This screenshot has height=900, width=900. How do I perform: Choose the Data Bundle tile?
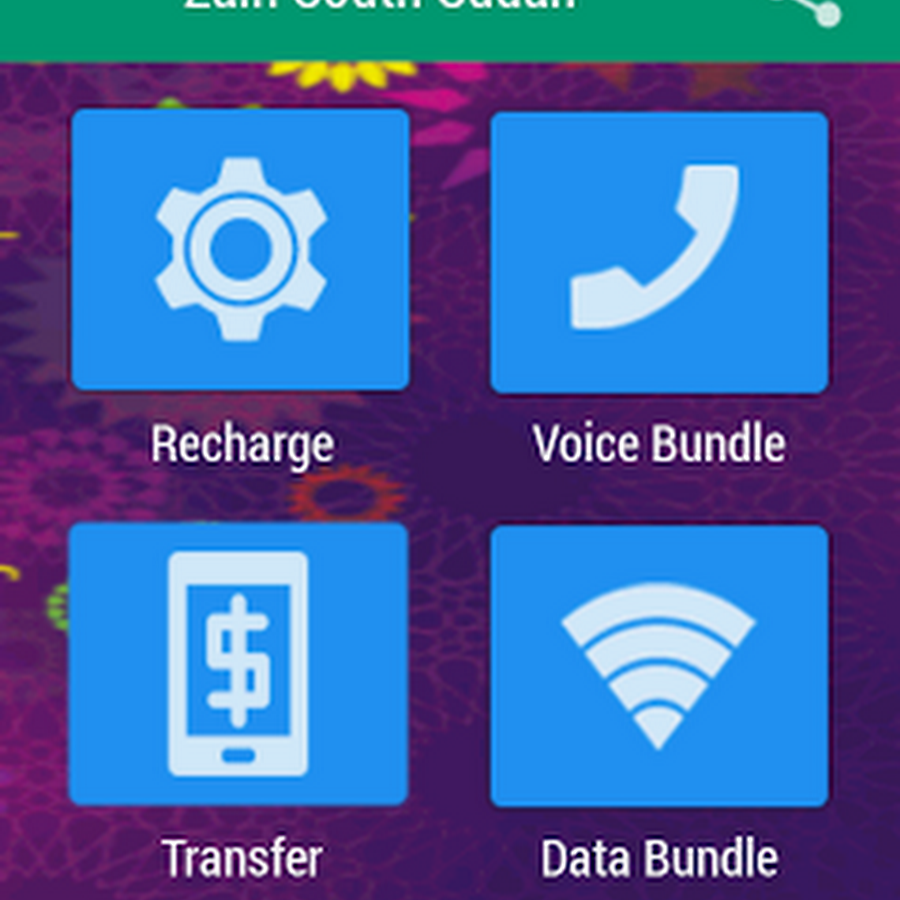tap(659, 666)
